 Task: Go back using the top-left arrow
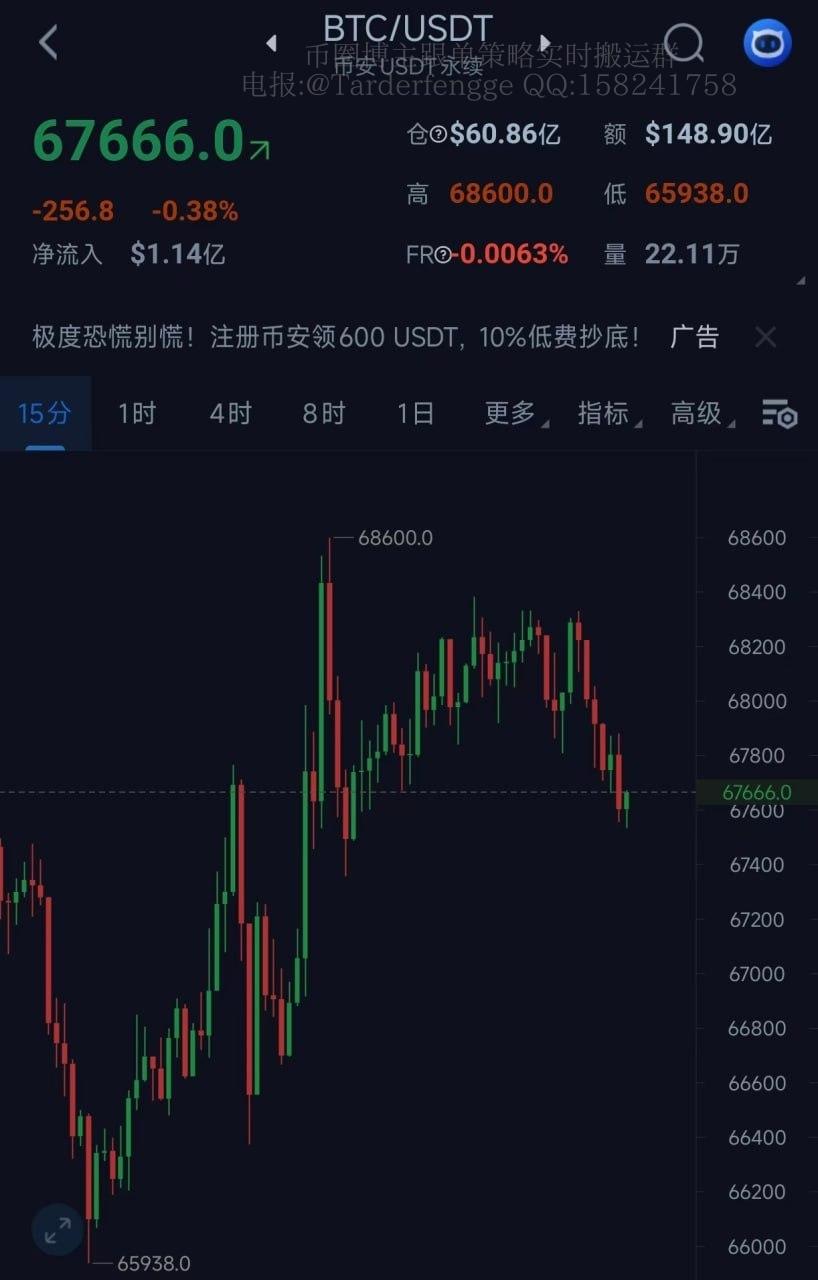tap(47, 42)
